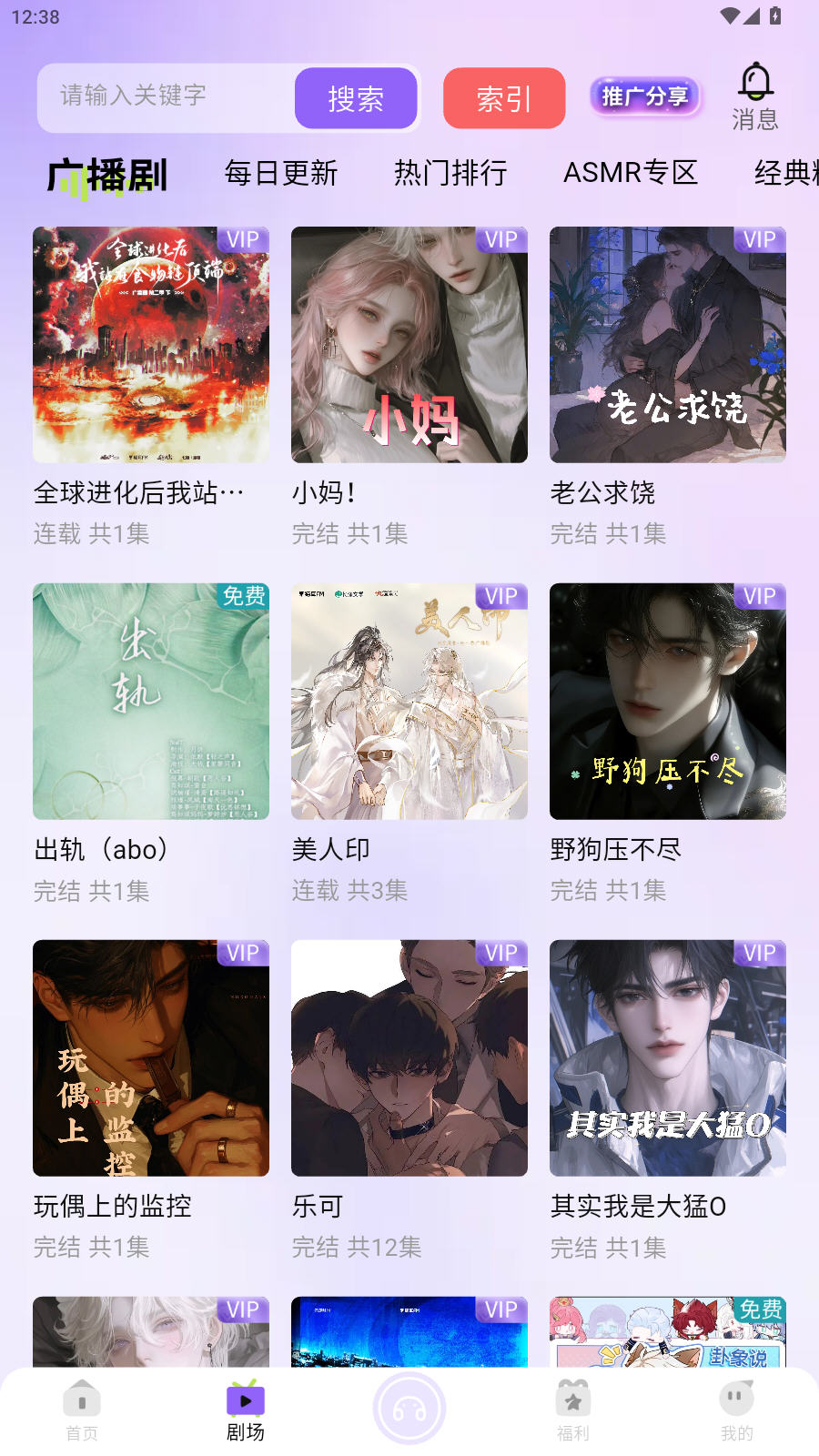The image size is (819, 1456).
Task: Go to the 首页 home tab
Action: point(82,1410)
